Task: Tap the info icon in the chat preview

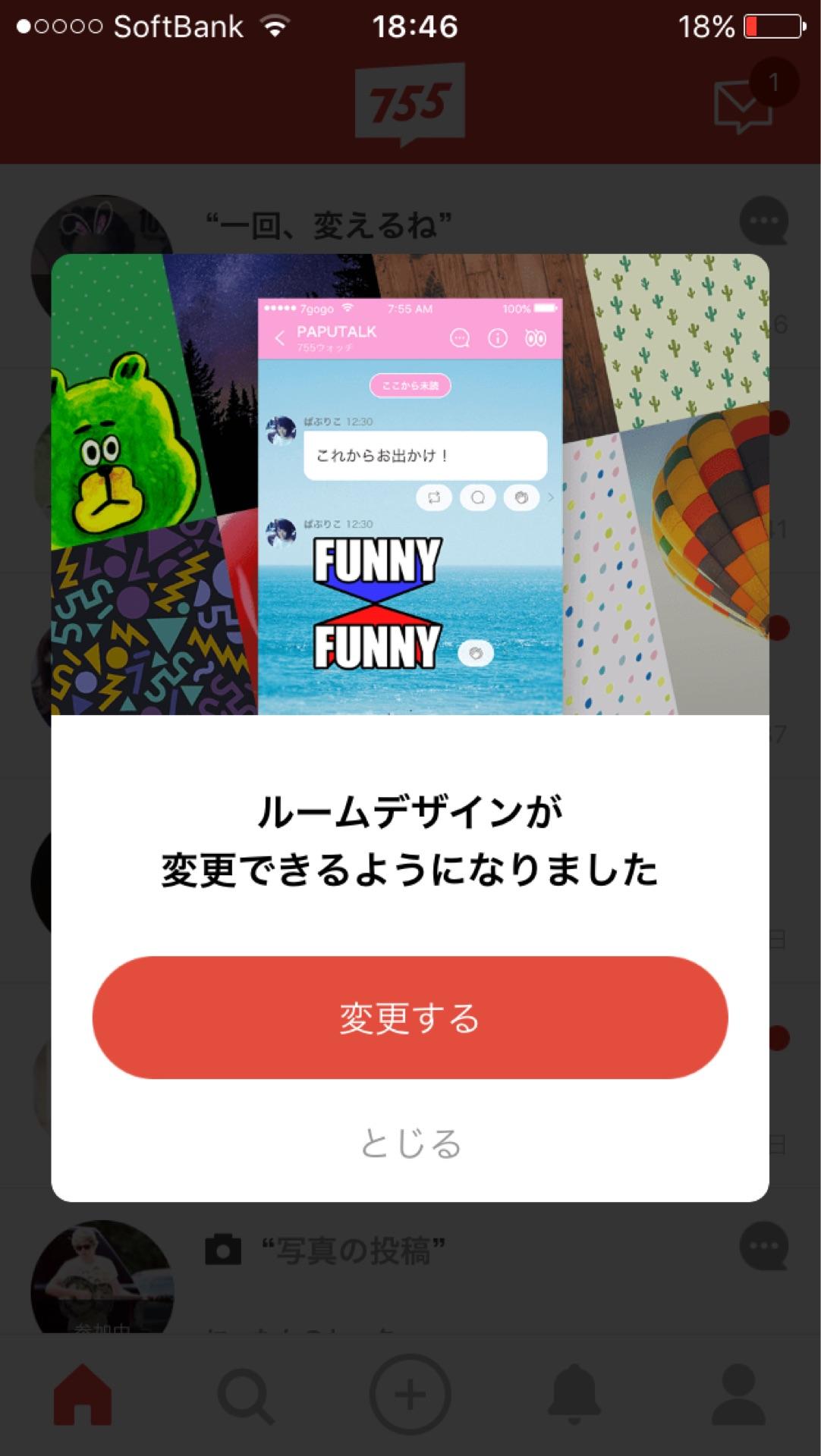Action: click(x=498, y=337)
